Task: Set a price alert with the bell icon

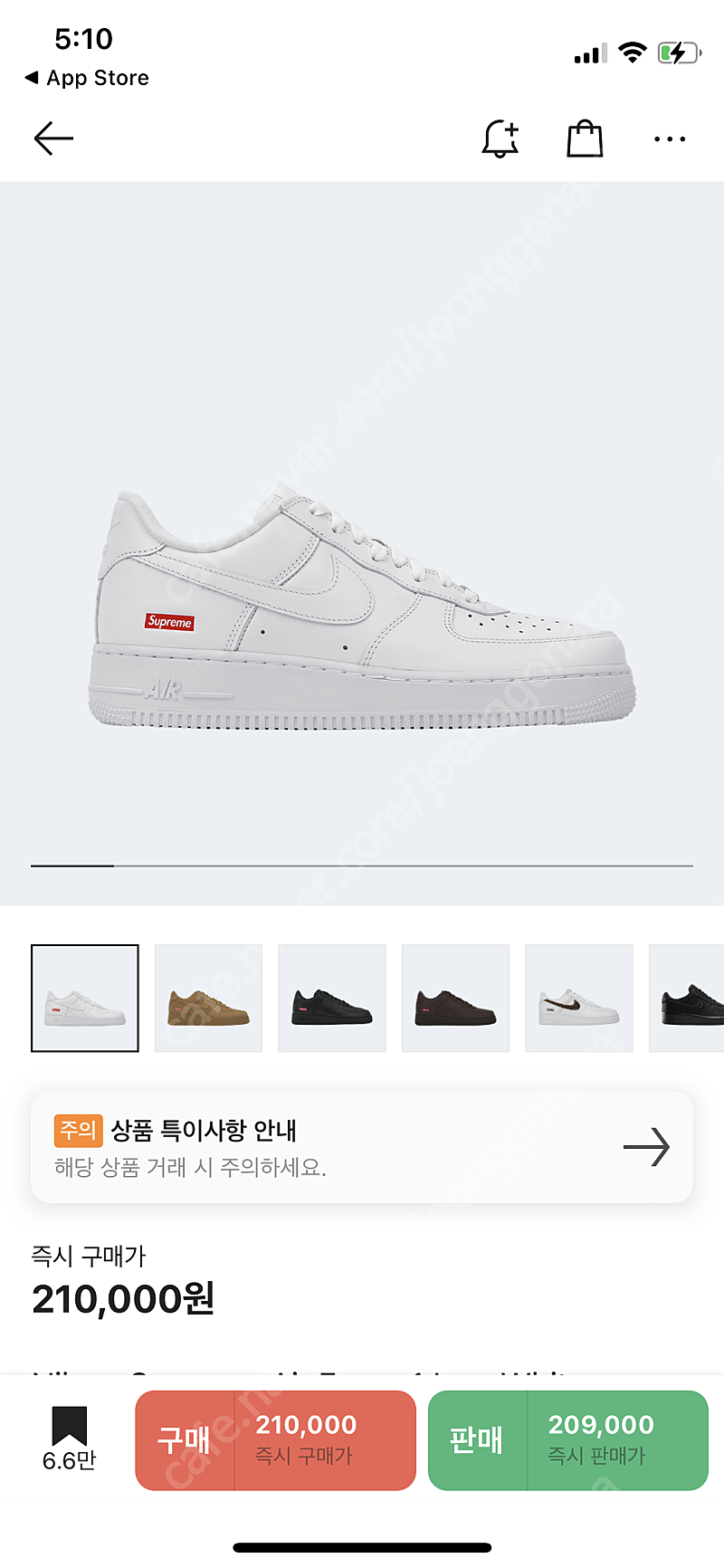Action: pyautogui.click(x=500, y=139)
